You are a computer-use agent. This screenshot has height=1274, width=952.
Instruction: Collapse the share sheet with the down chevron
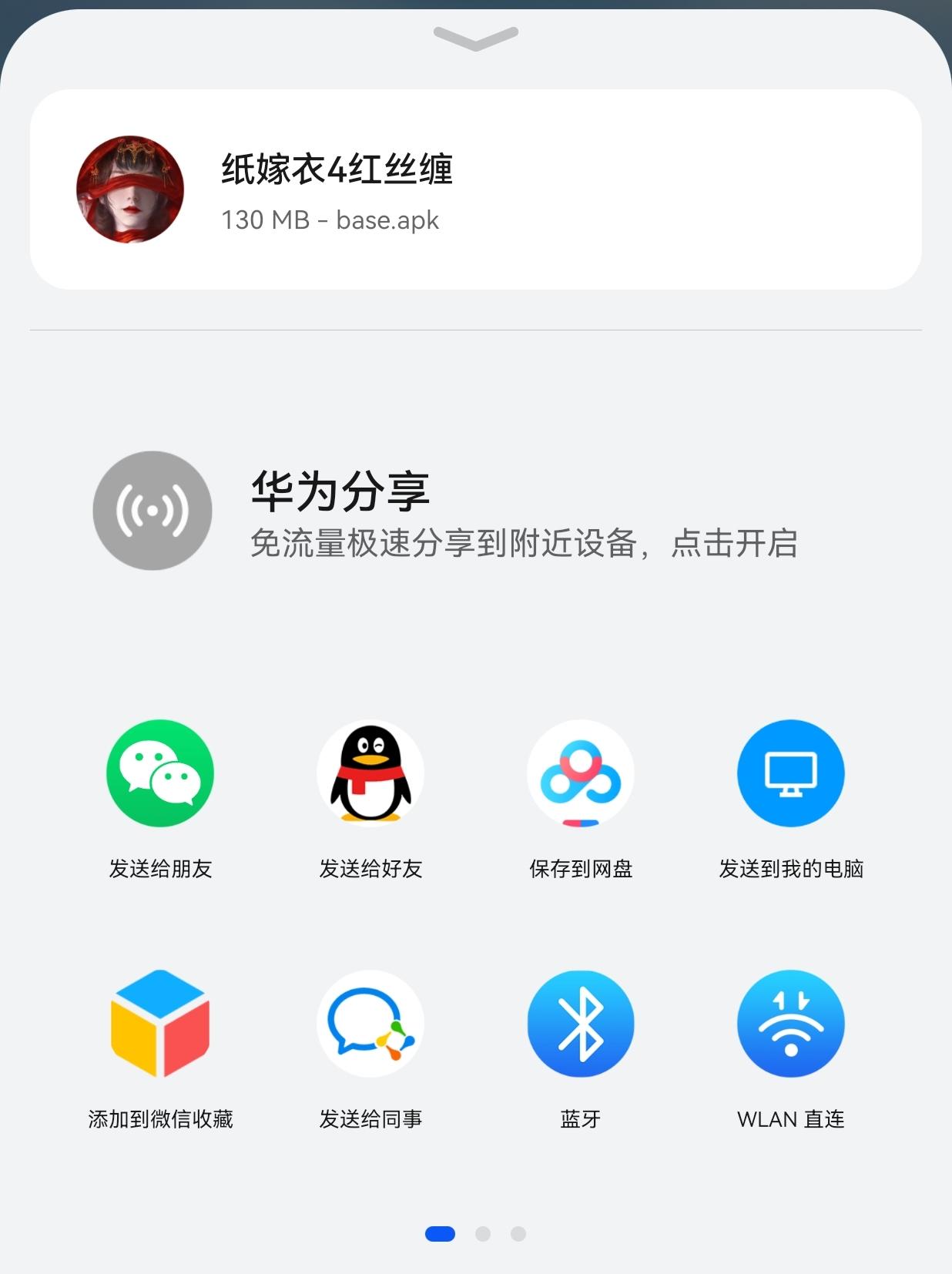point(476,38)
